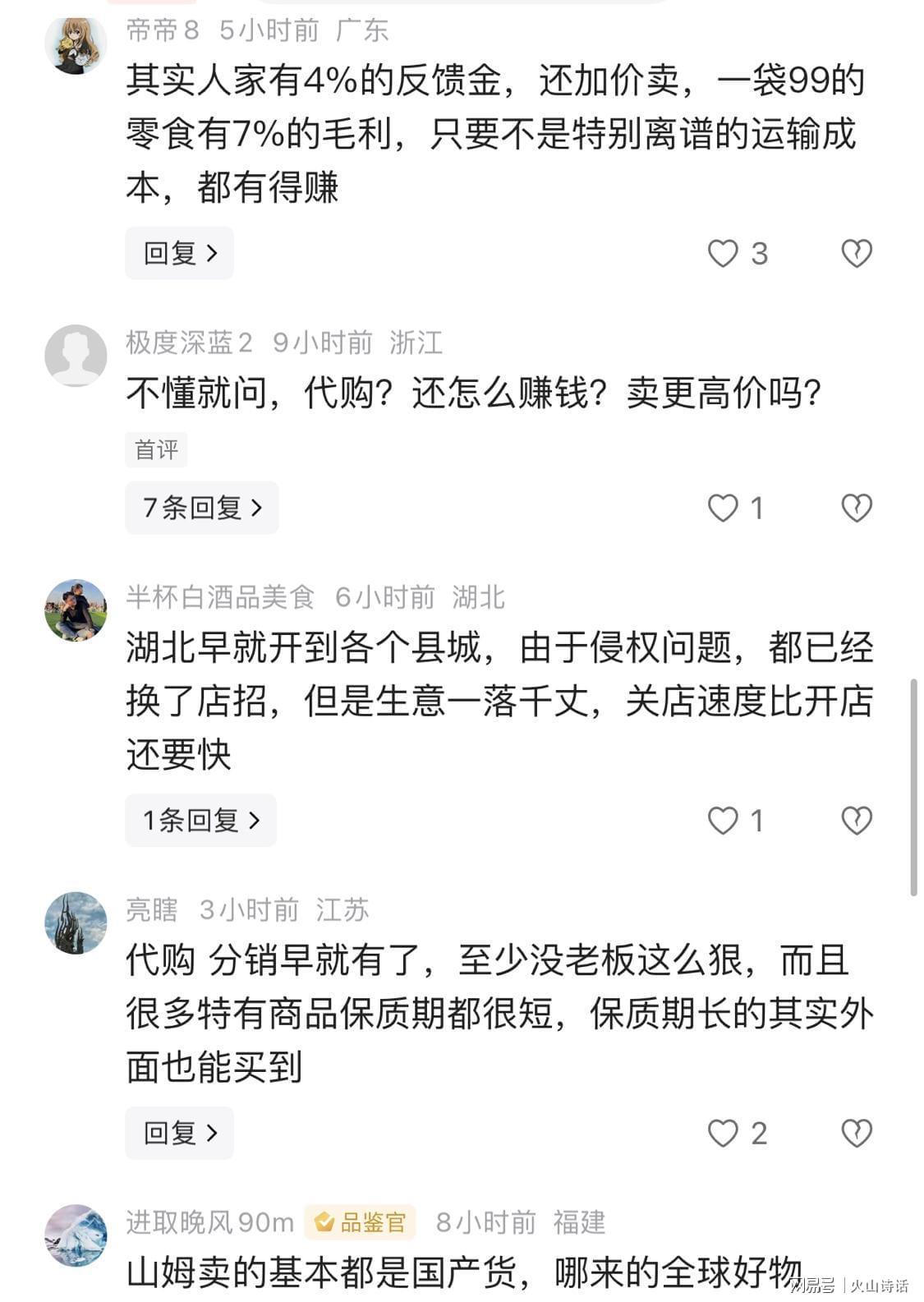Open 极度深蓝2's avatar
Screen dimensions: 924x1302
[76, 355]
